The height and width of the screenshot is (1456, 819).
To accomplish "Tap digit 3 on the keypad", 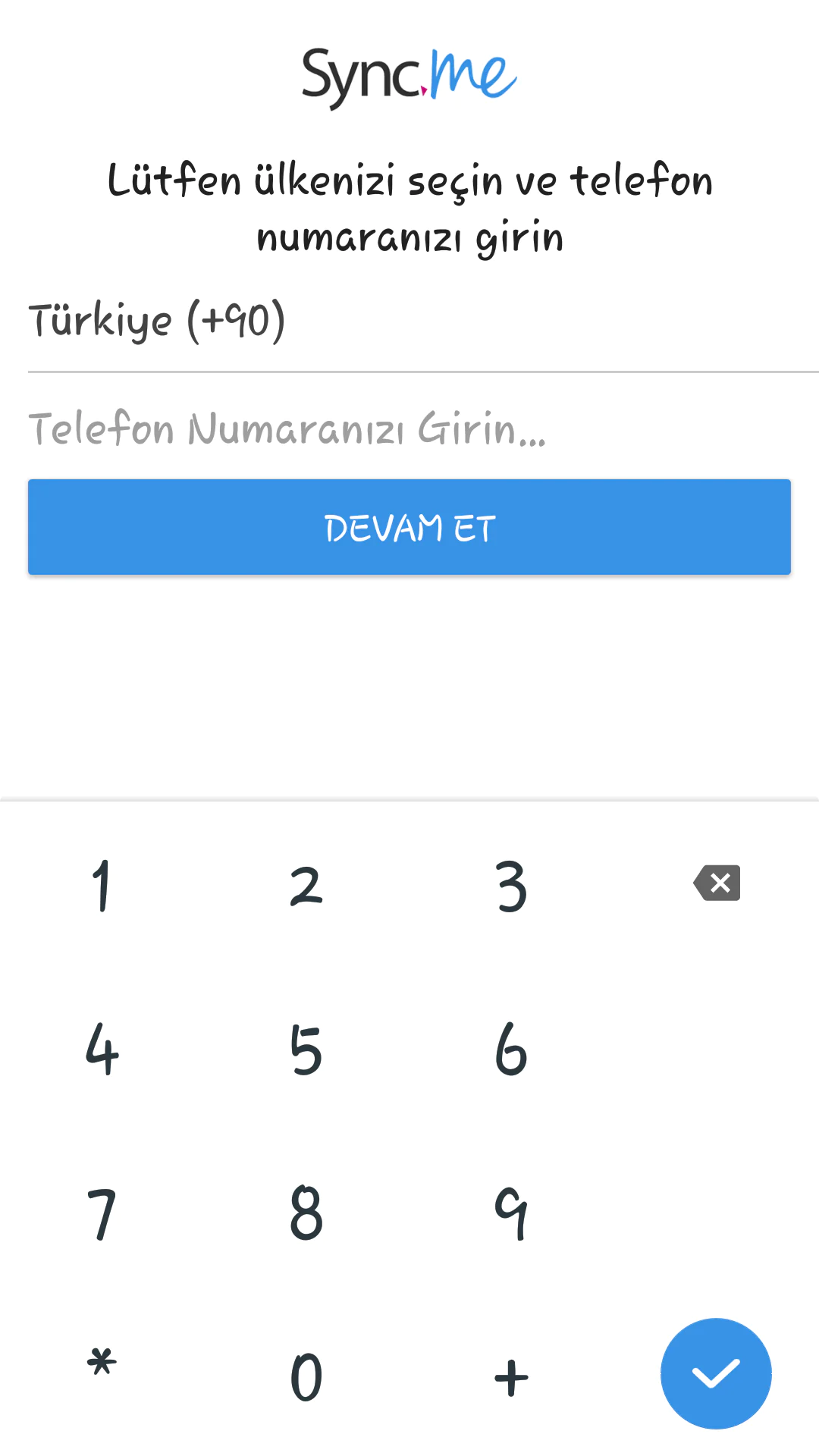I will tap(511, 885).
